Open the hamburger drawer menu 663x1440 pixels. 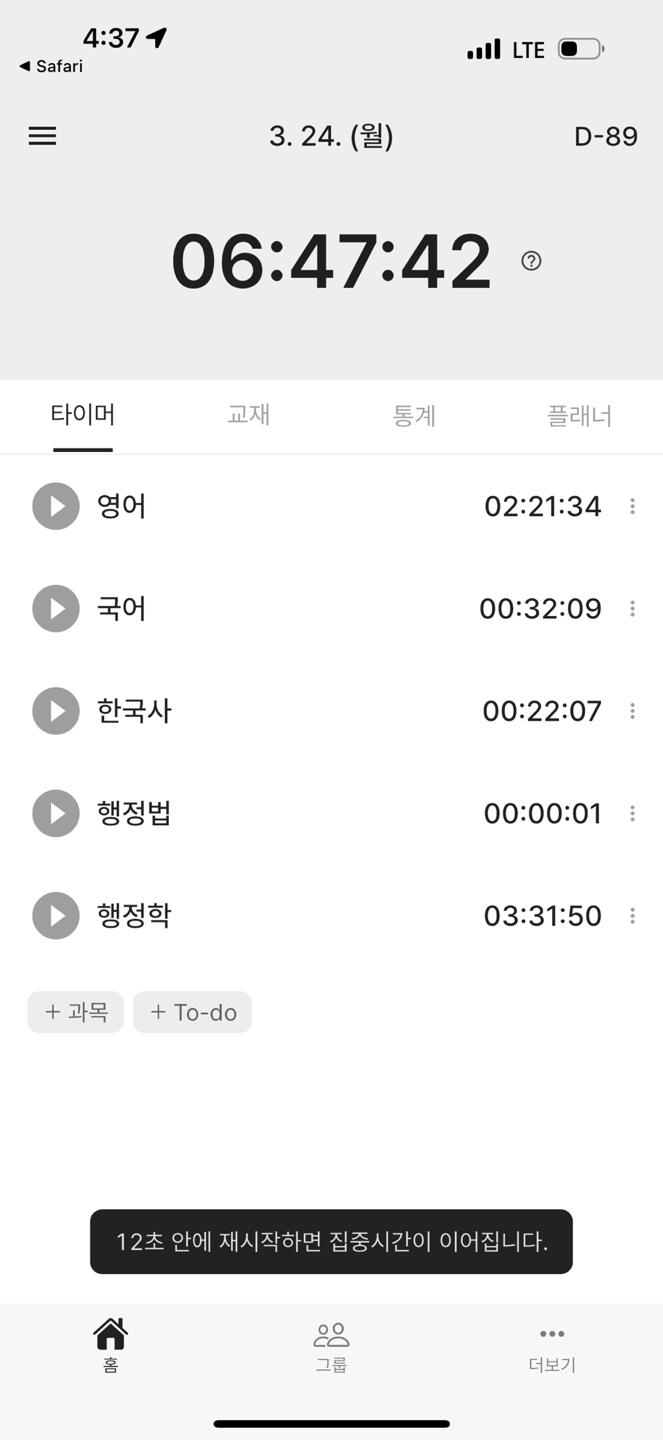[x=42, y=136]
